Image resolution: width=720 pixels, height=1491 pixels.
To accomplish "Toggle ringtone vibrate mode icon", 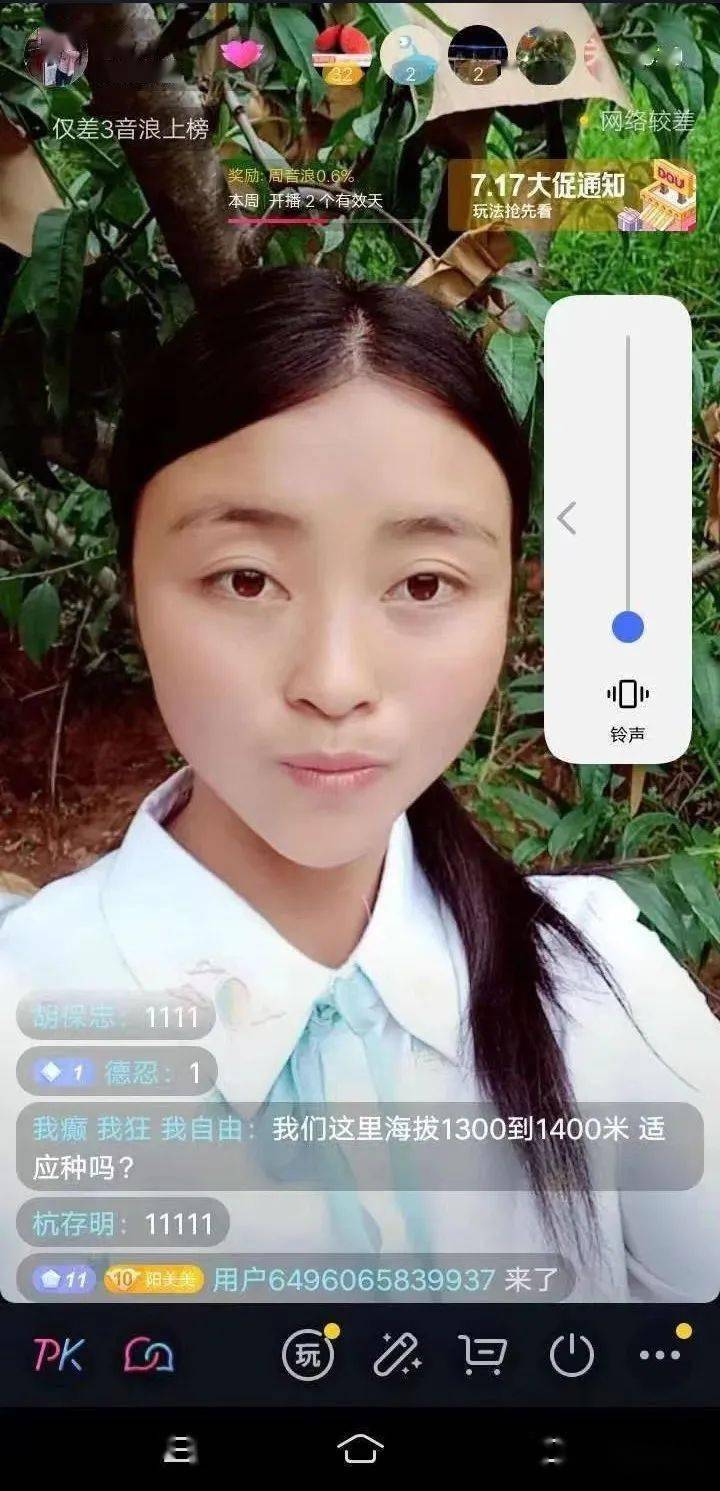I will pyautogui.click(x=627, y=694).
